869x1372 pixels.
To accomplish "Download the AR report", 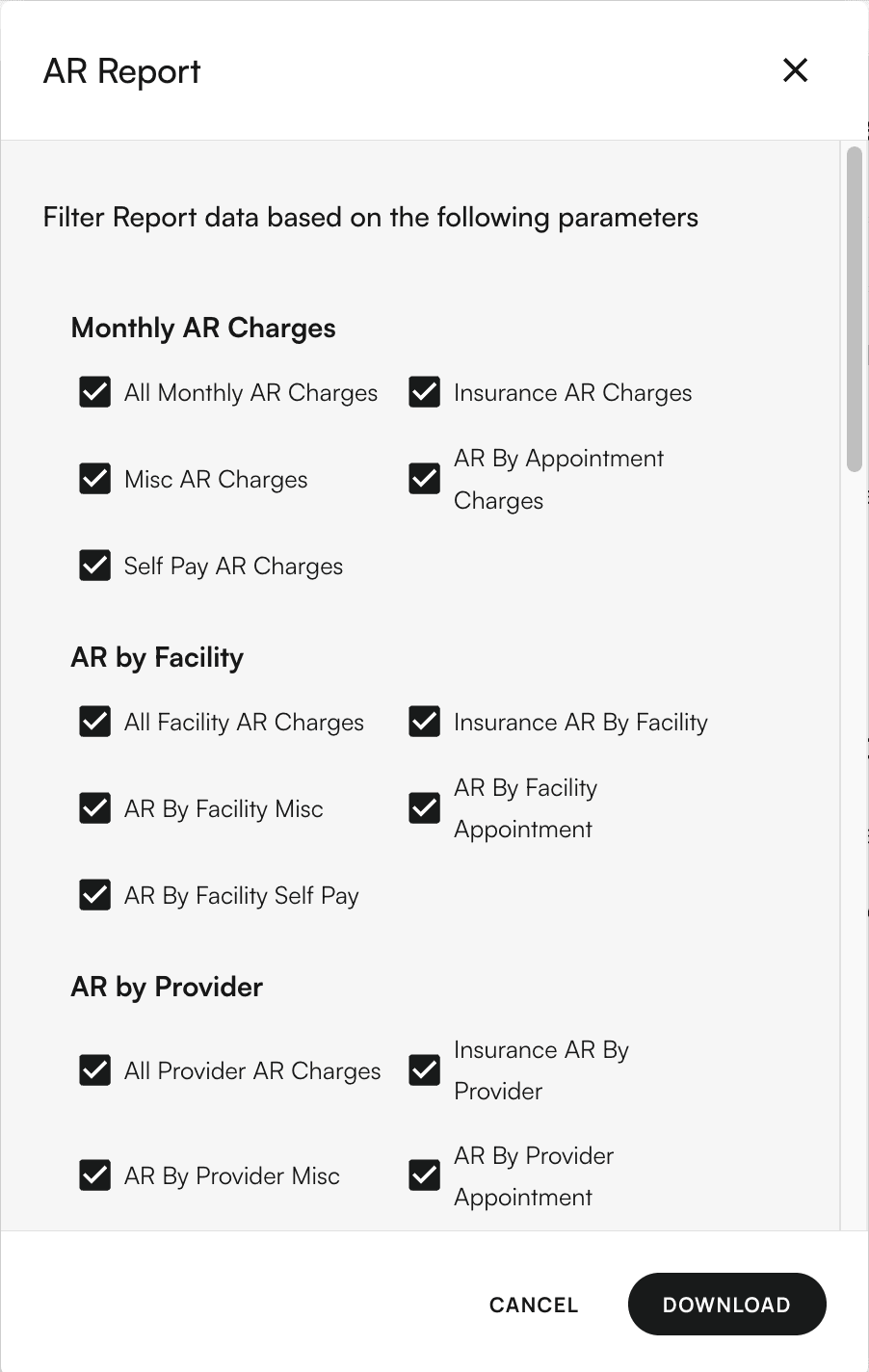I will (x=726, y=1305).
